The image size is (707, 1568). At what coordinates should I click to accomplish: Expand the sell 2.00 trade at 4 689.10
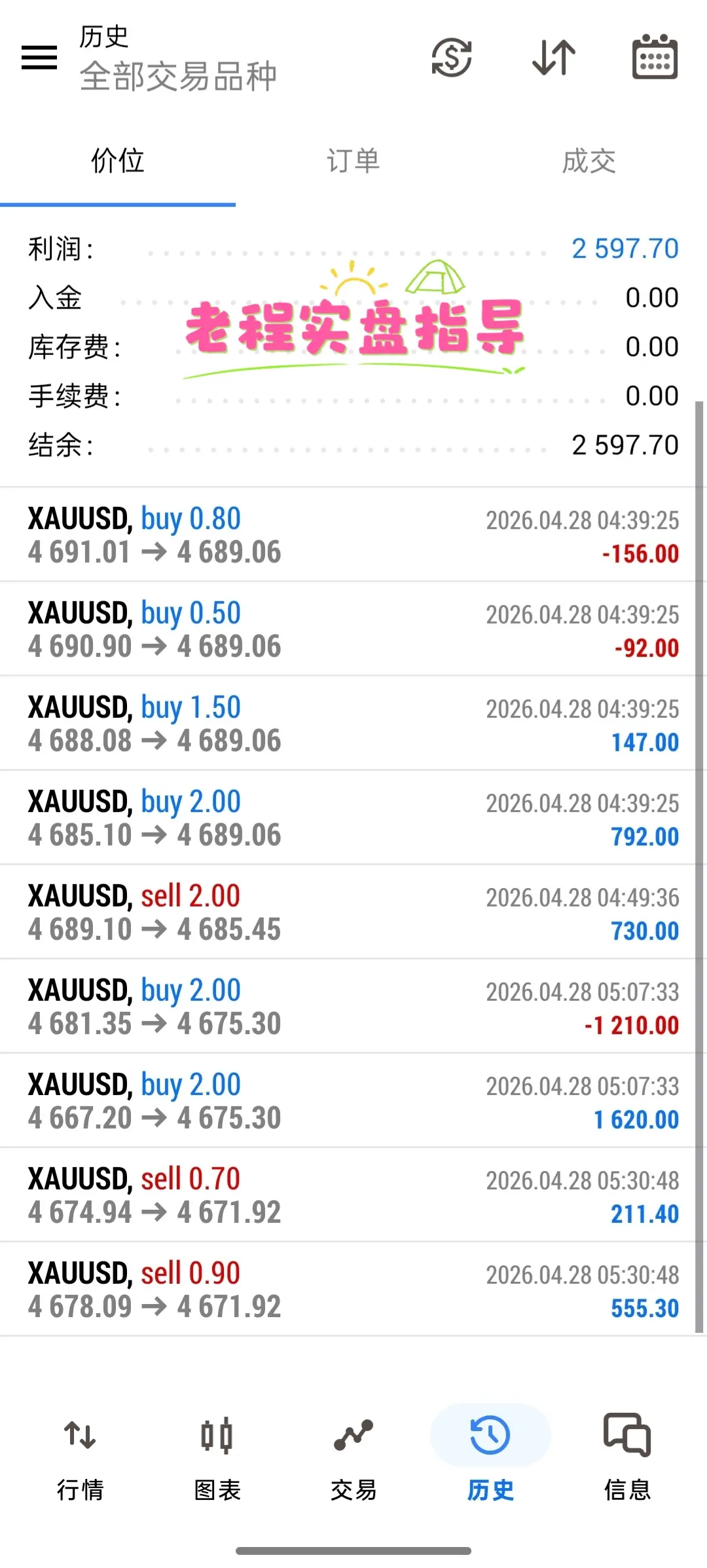[353, 912]
